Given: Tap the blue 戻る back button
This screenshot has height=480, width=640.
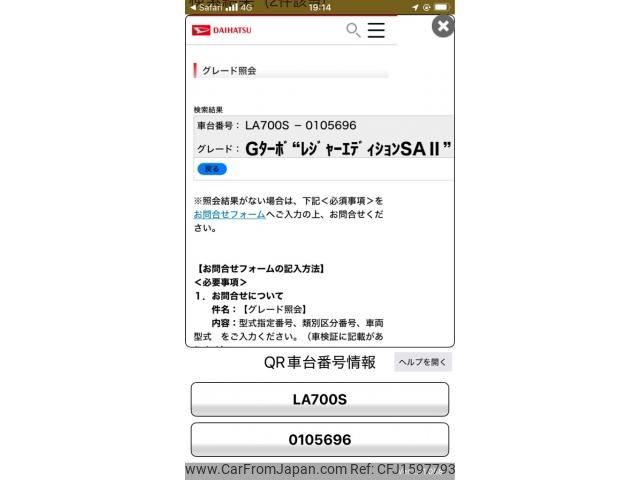Looking at the screenshot, I should 212,169.
